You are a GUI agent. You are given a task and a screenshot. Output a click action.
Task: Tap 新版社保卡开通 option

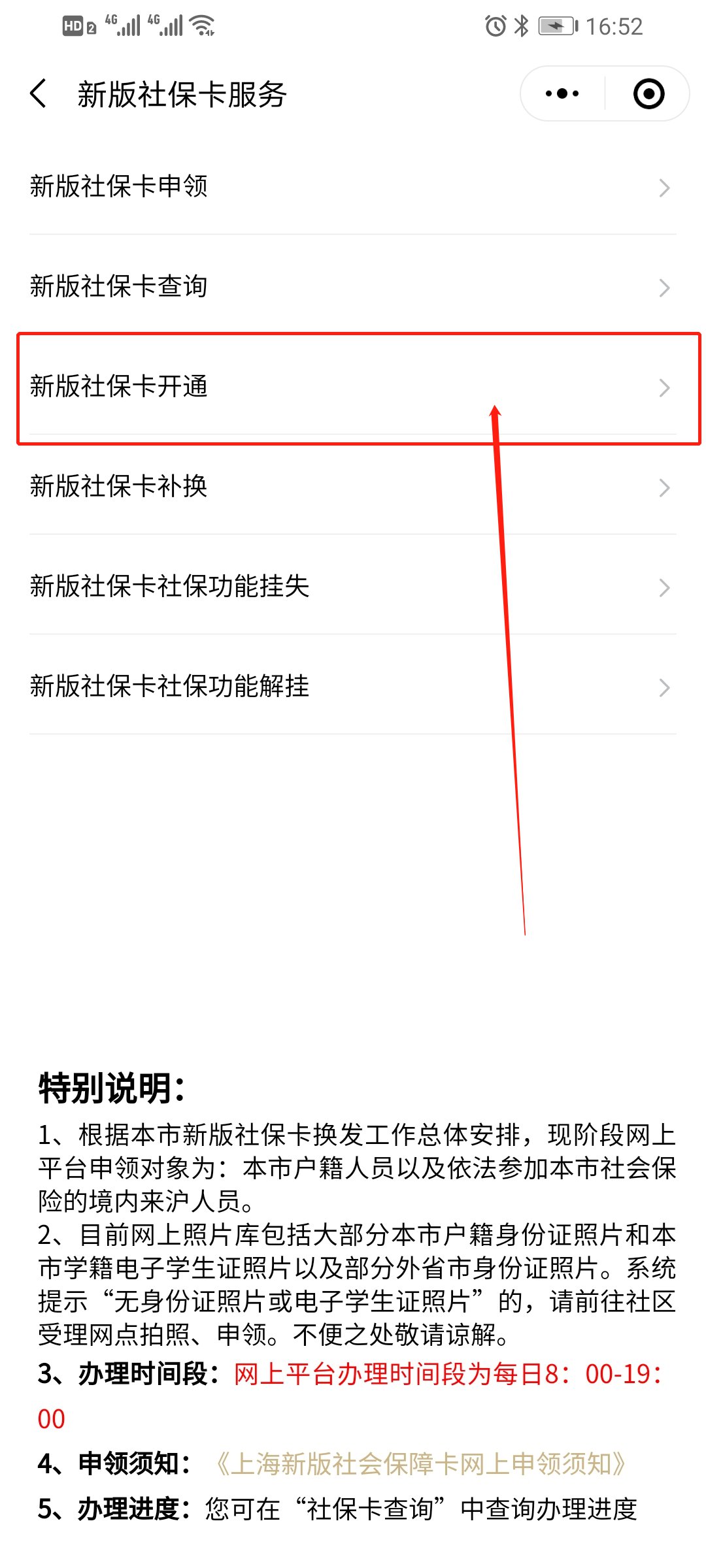[353, 387]
